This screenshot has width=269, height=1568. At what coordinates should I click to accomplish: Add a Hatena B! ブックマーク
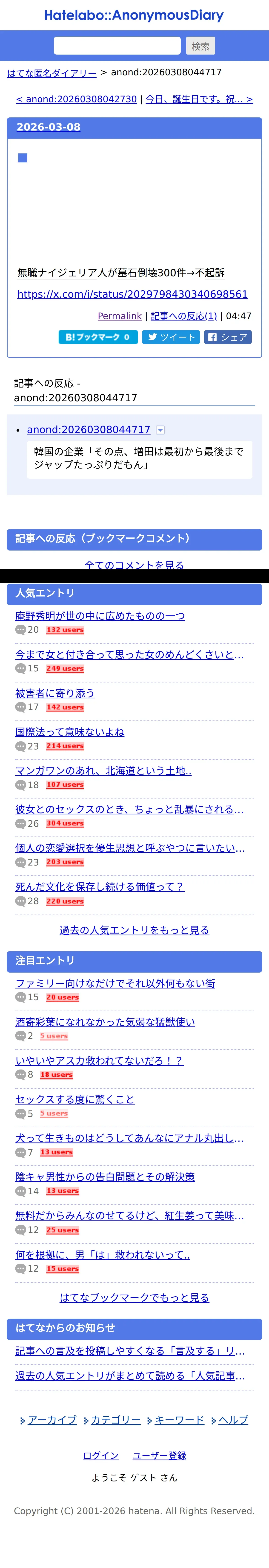click(x=98, y=337)
